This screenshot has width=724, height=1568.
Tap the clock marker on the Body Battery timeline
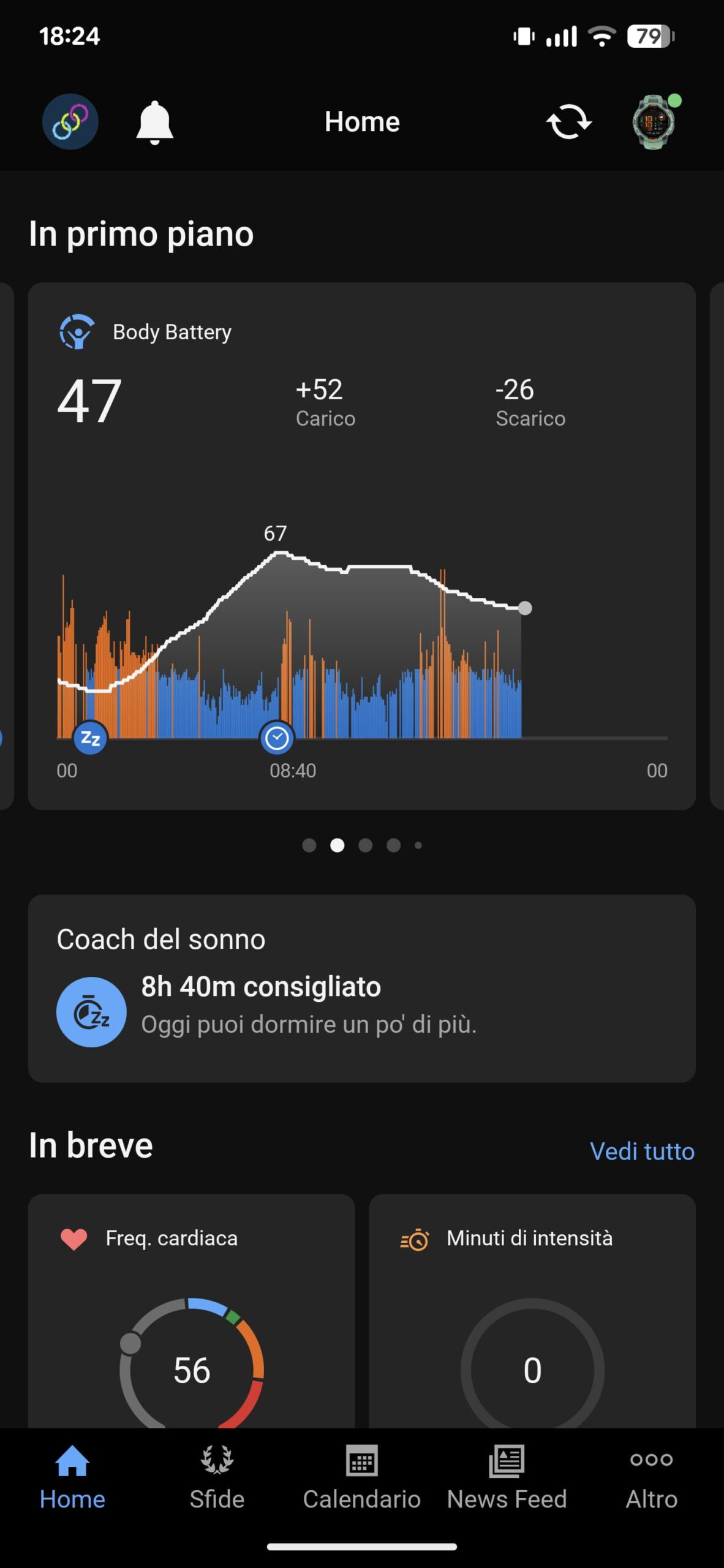pos(277,738)
